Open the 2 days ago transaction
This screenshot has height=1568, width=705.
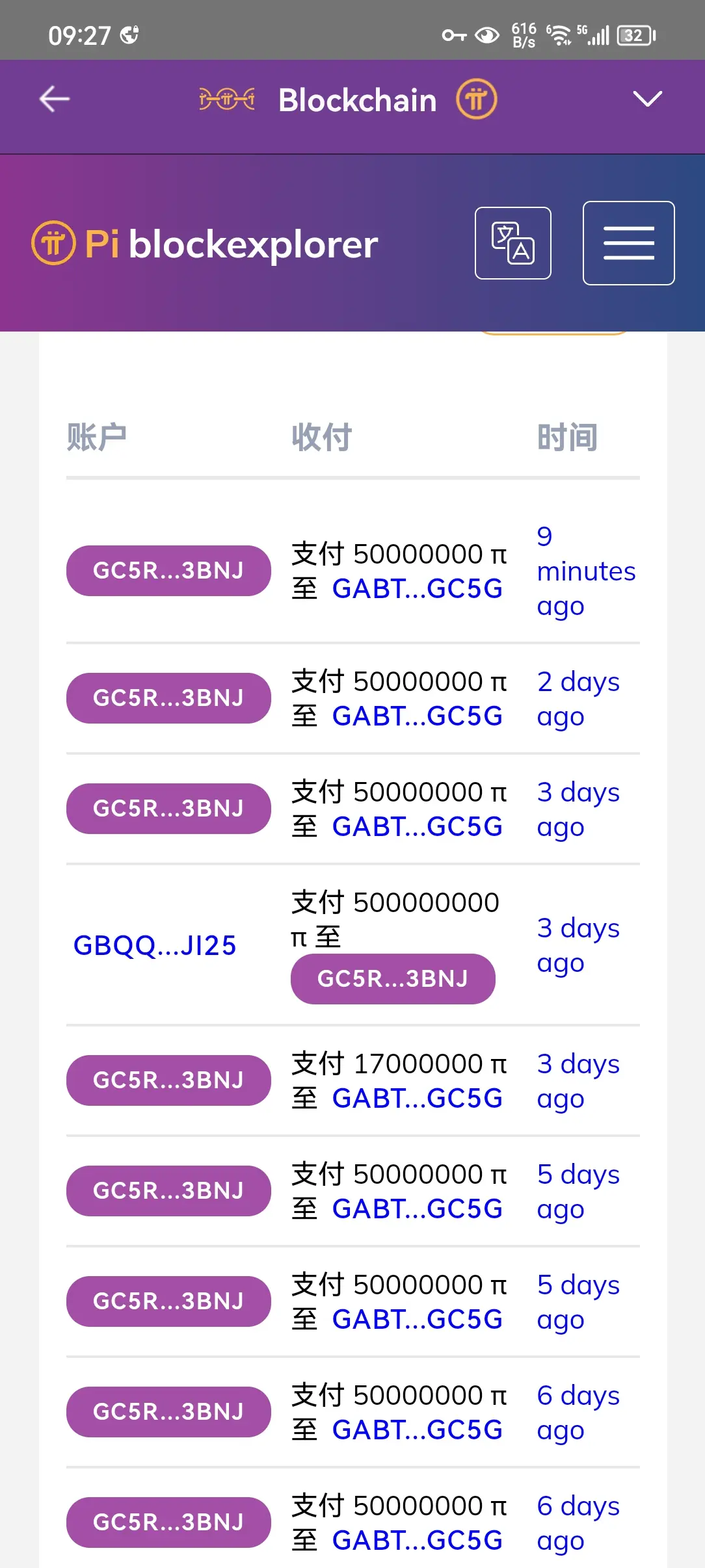tap(578, 699)
